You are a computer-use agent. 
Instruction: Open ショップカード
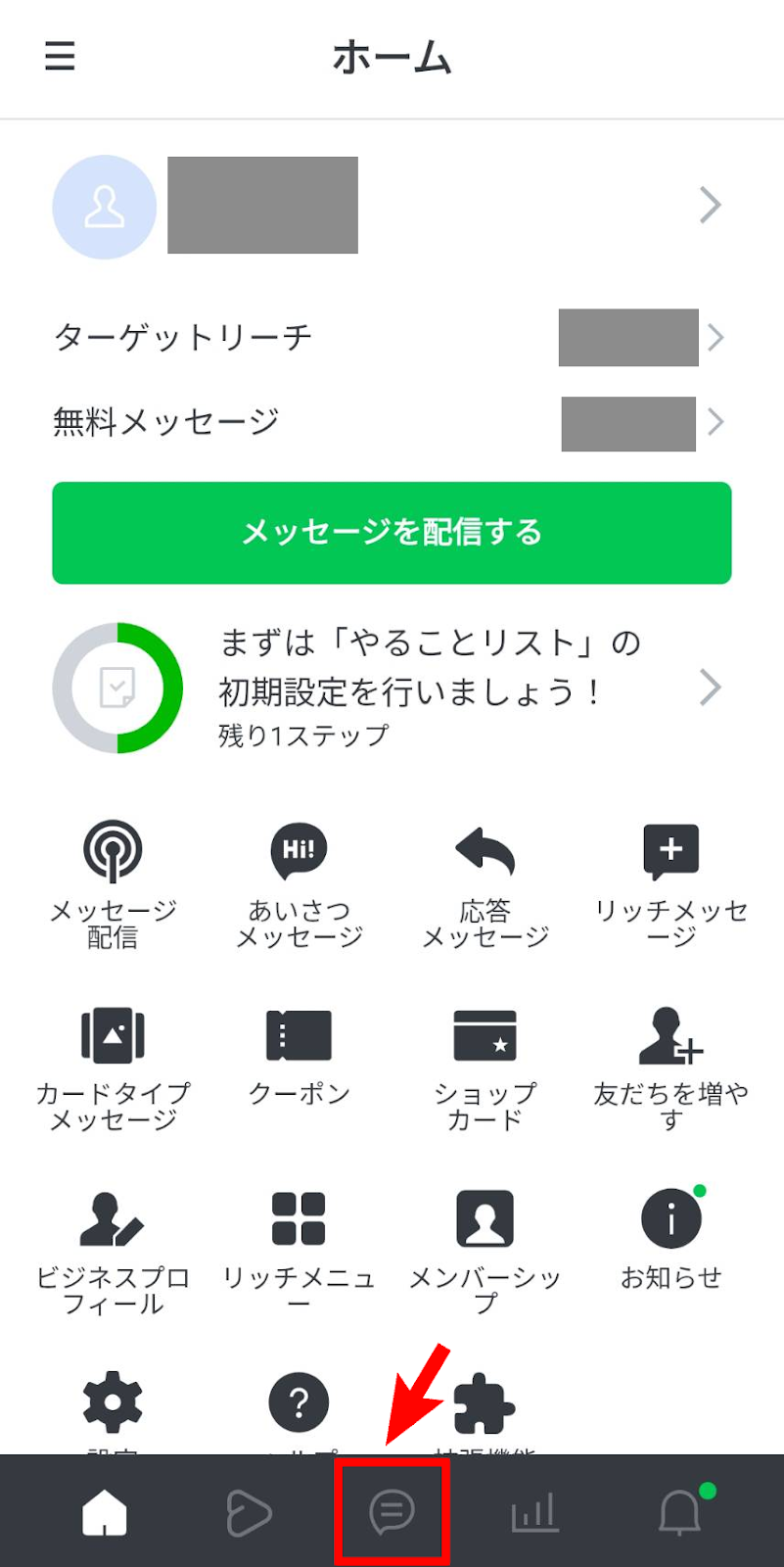(485, 1068)
